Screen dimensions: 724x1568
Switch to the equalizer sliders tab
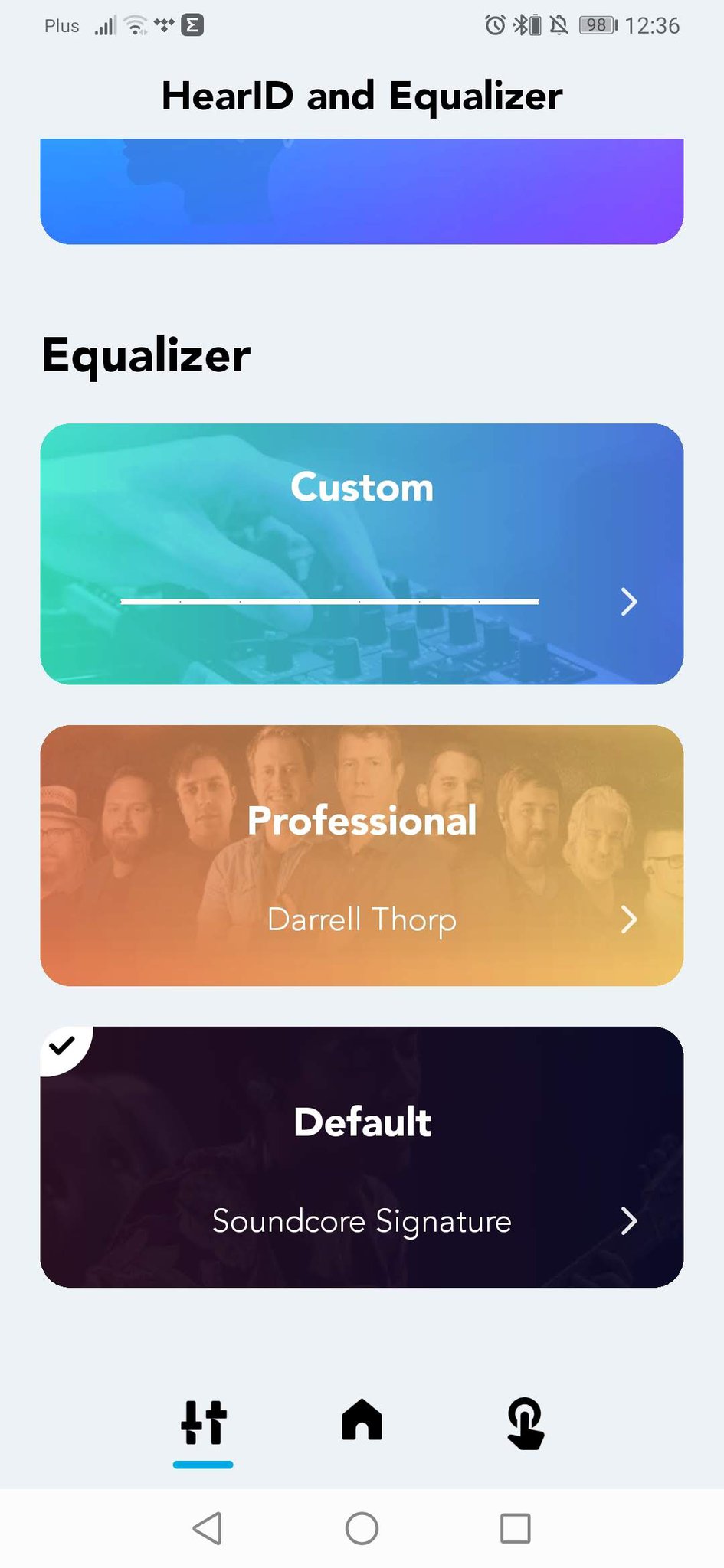tap(203, 1423)
